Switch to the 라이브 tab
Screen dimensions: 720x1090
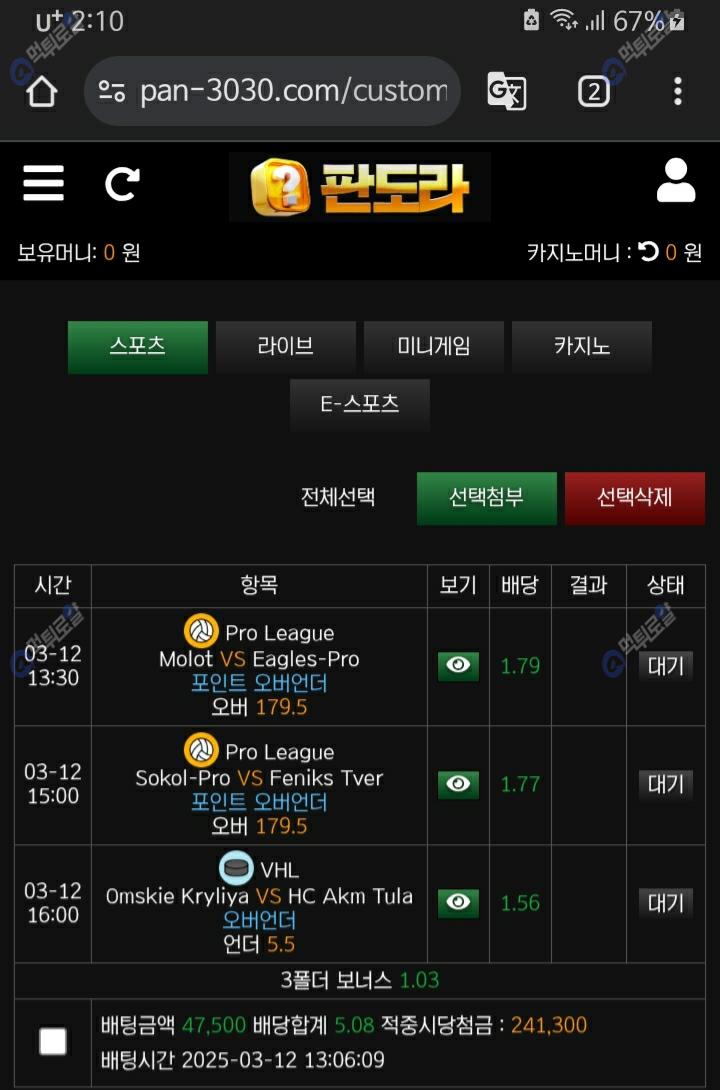286,347
